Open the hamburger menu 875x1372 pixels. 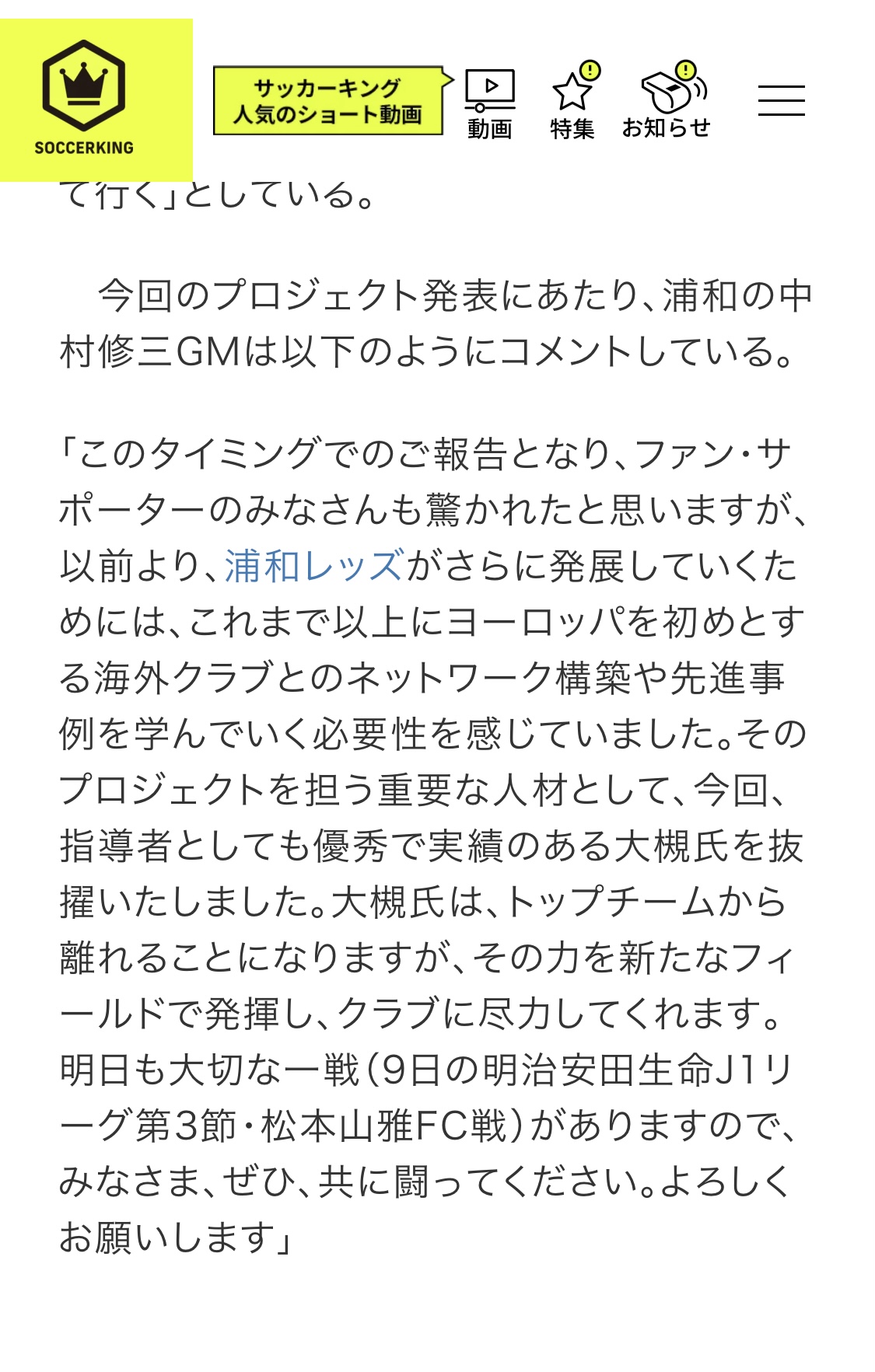(x=781, y=100)
